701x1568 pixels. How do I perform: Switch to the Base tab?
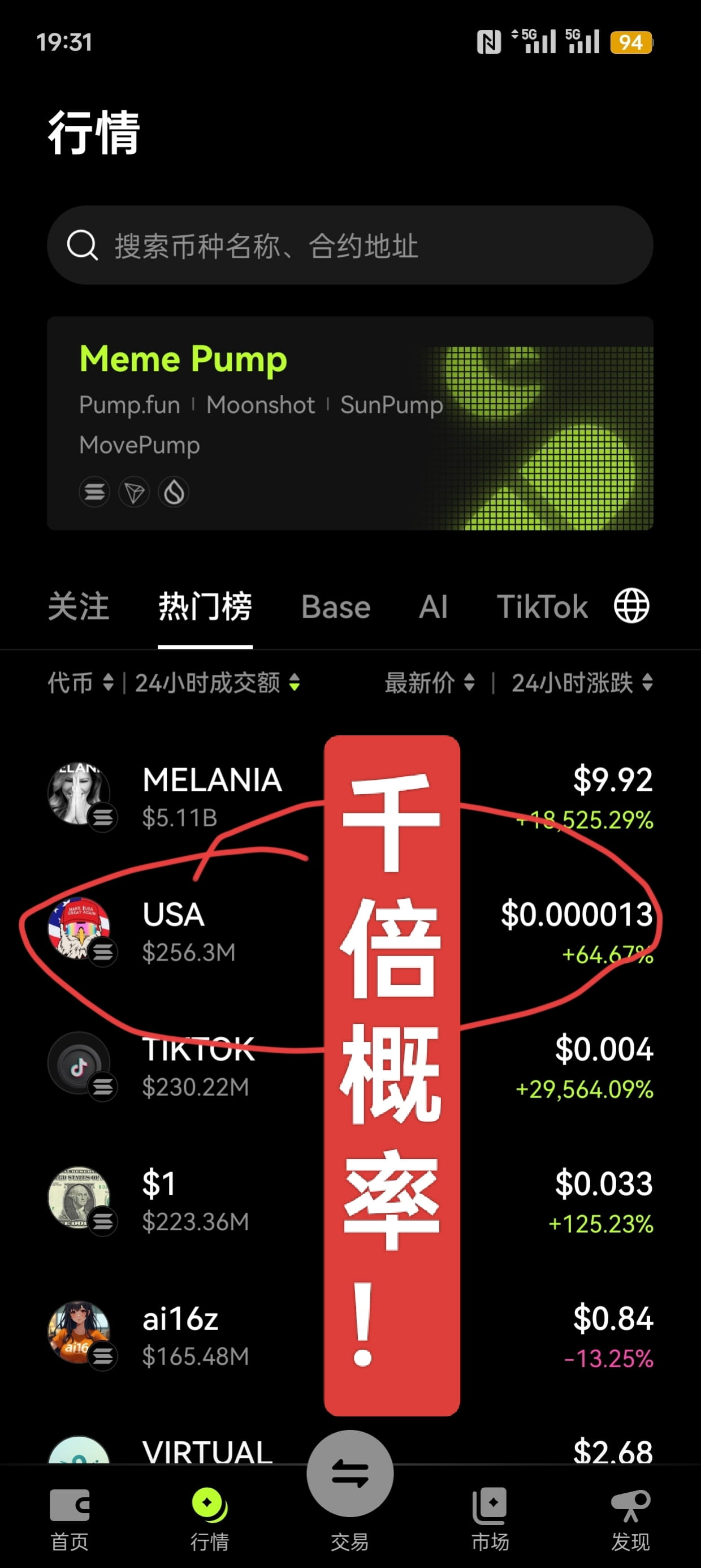pos(335,607)
